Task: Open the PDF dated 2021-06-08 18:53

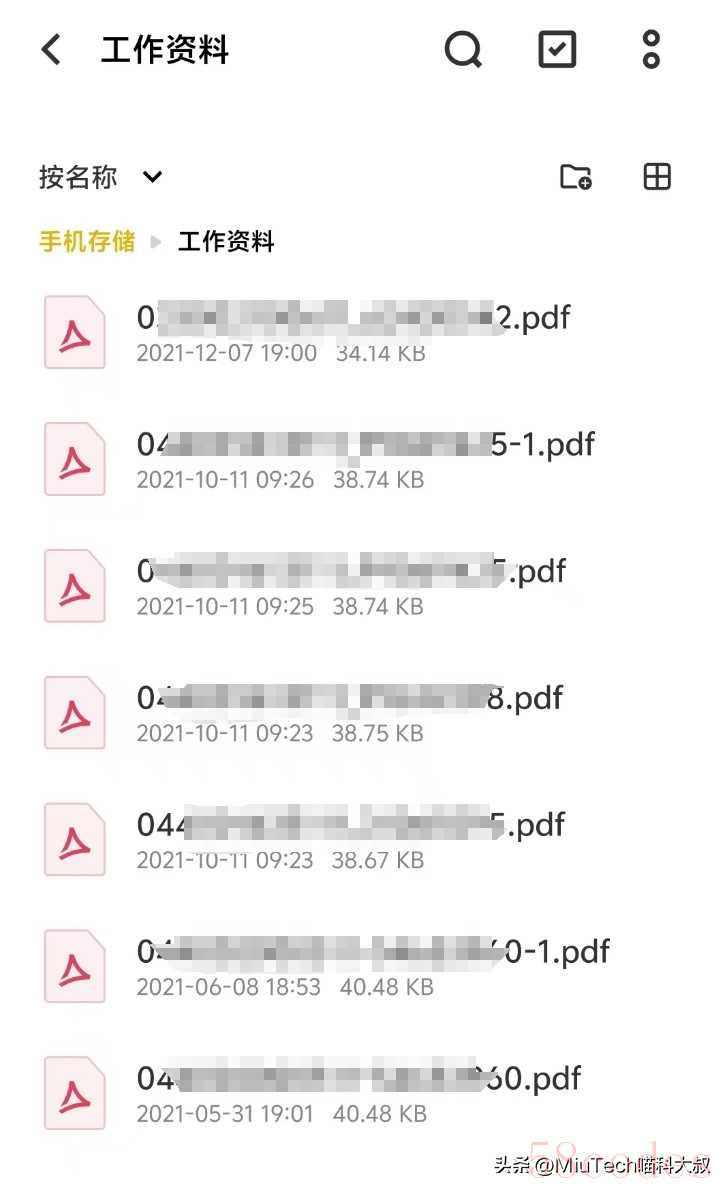Action: 363,967
